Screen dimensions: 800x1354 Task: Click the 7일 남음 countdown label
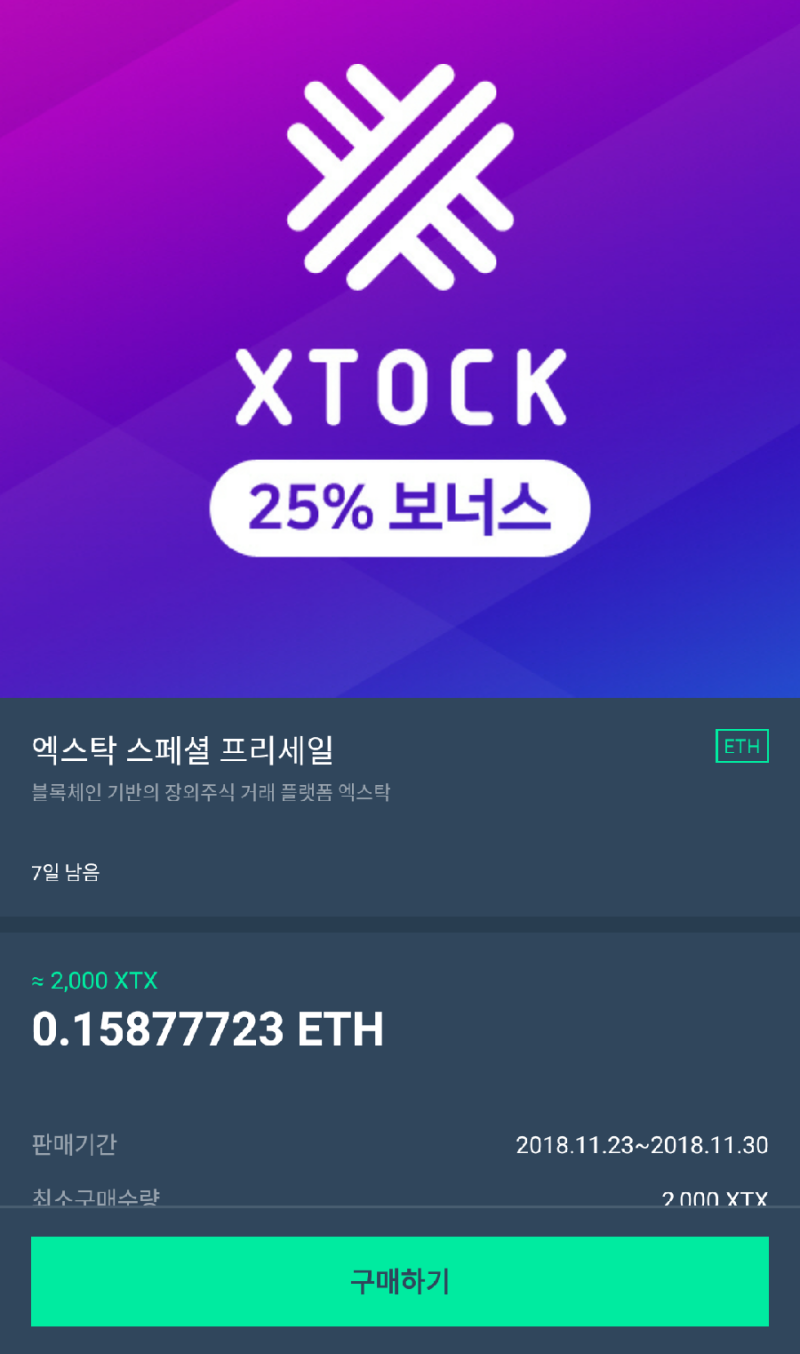click(63, 872)
